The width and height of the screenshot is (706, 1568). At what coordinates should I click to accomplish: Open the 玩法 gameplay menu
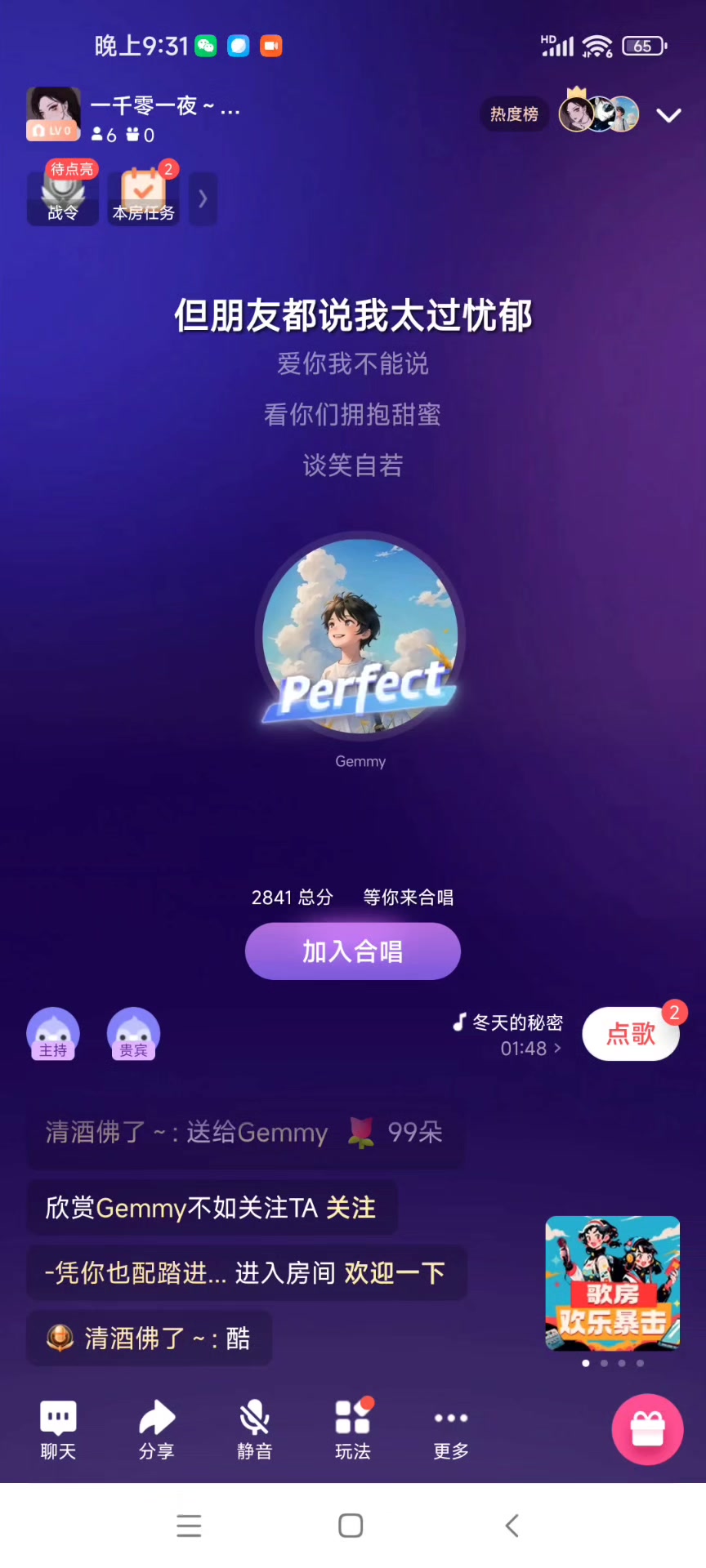coord(352,1429)
